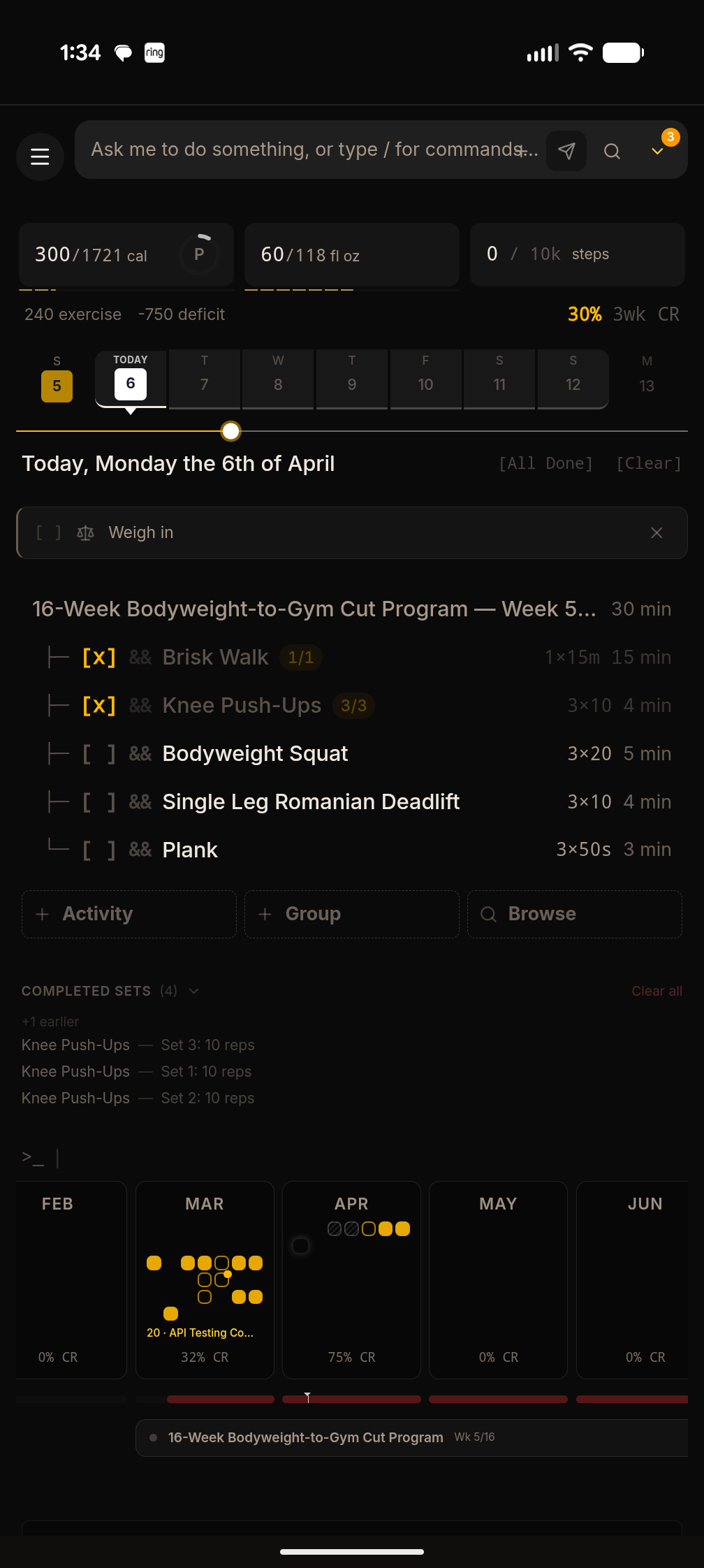Viewport: 704px width, 1568px height.
Task: Add a new Activity
Action: click(129, 914)
